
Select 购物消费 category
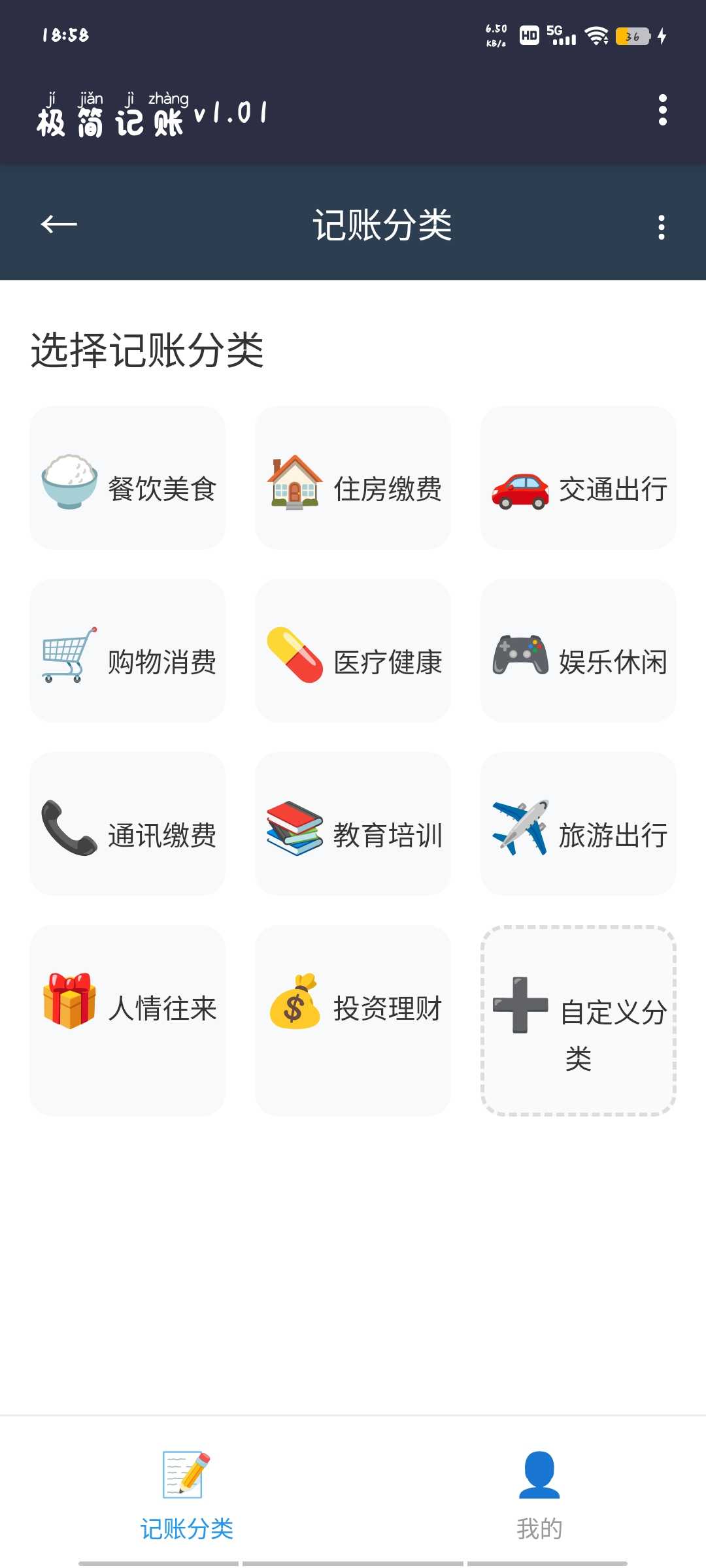(x=127, y=651)
